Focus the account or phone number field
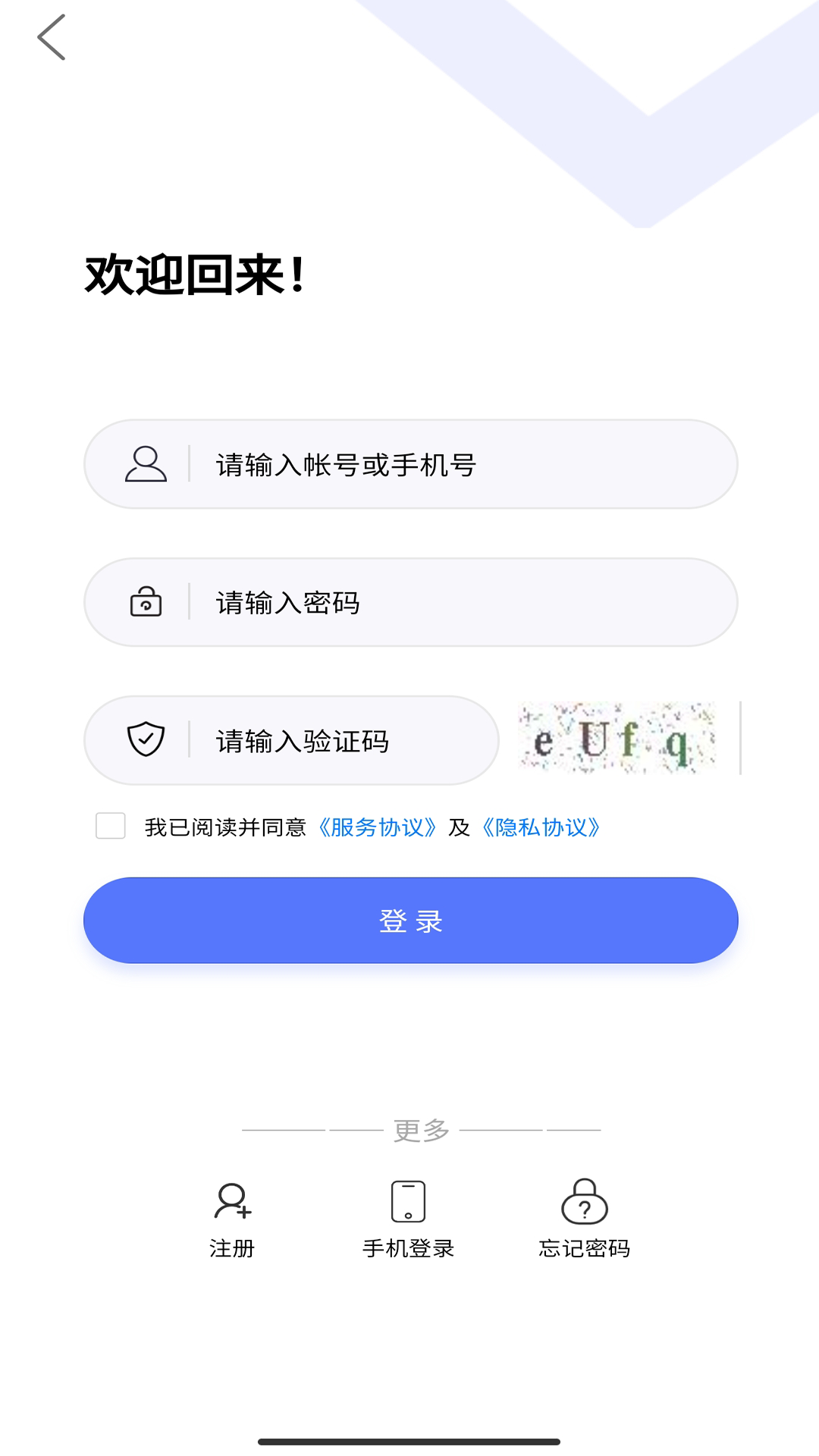This screenshot has height=1456, width=819. point(455,464)
